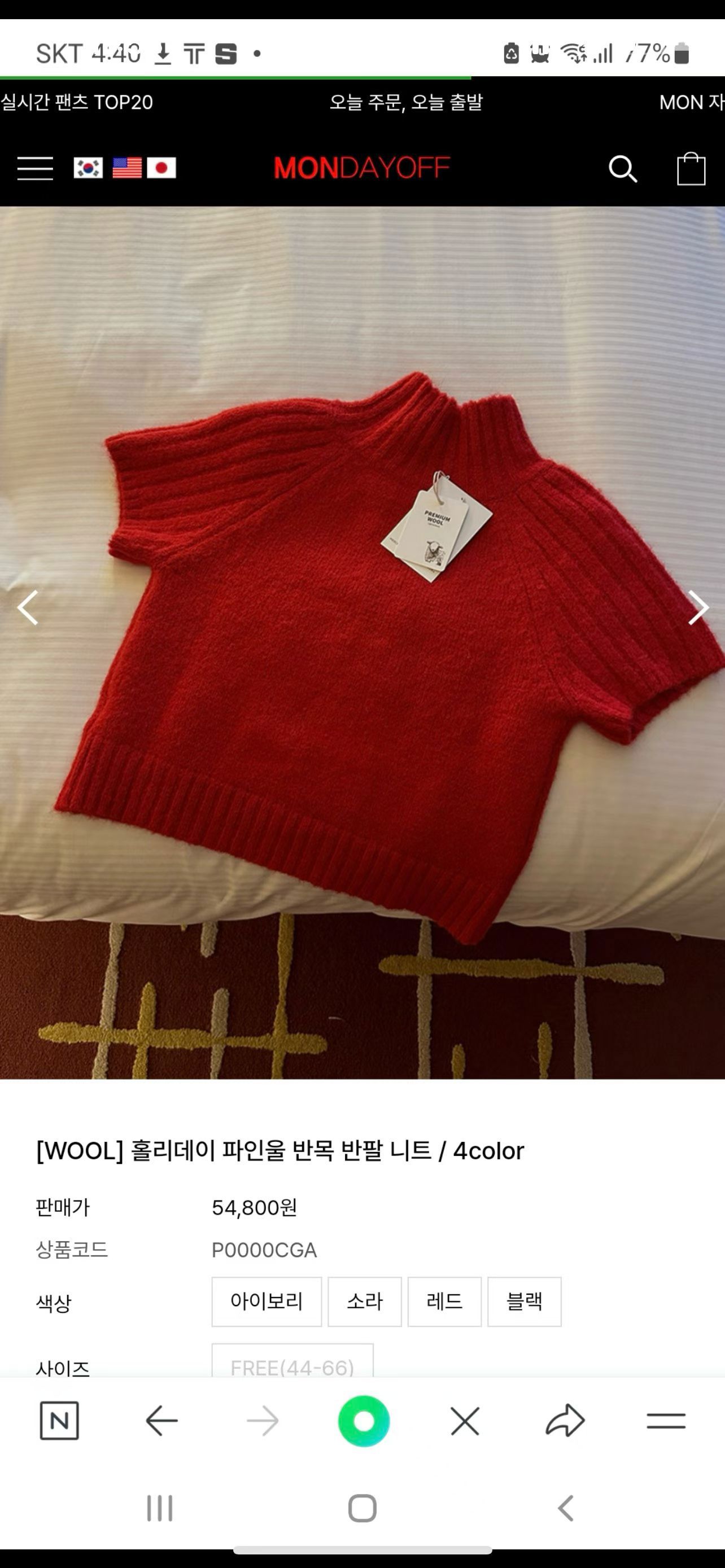725x1568 pixels.
Task: Go back to the previous page
Action: 161,1421
